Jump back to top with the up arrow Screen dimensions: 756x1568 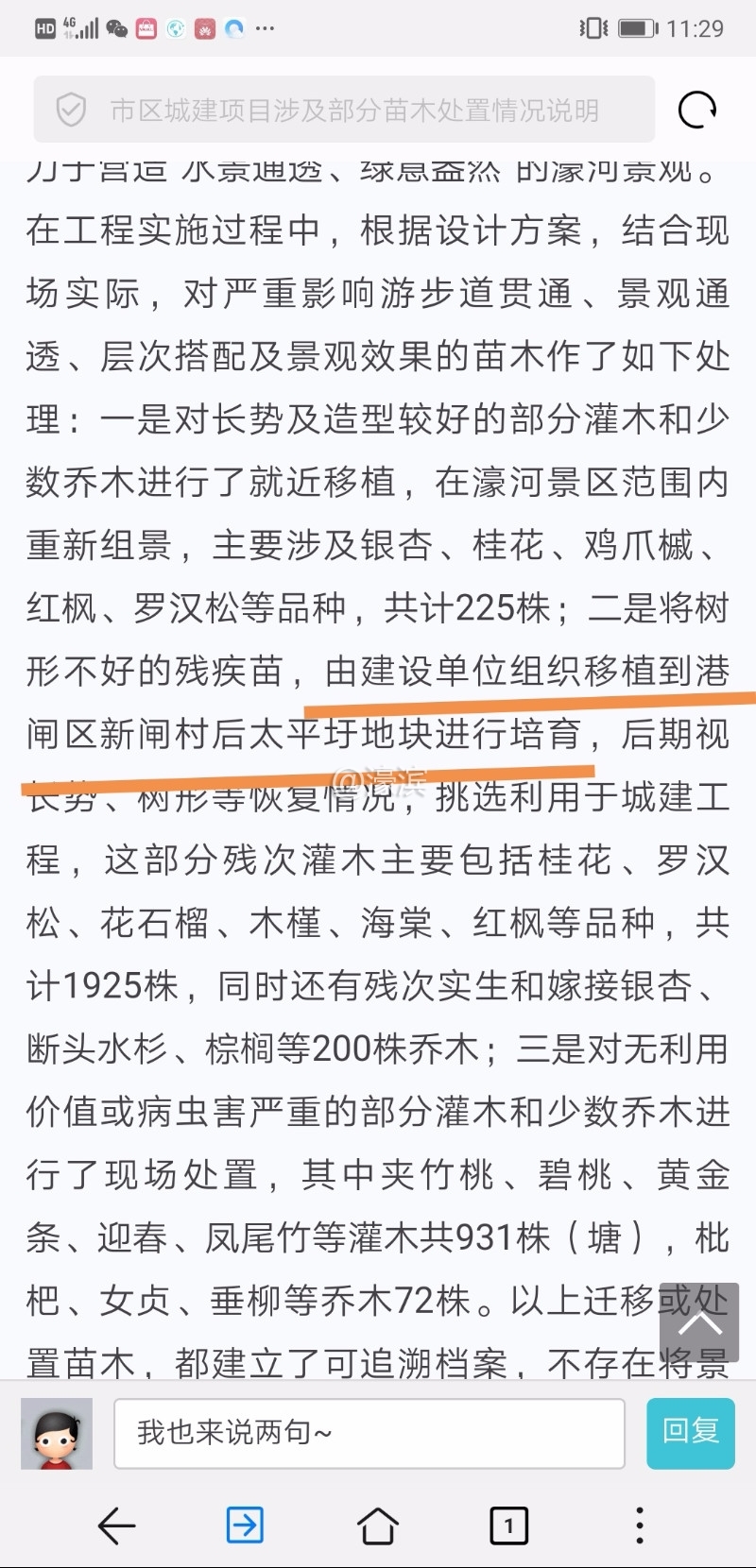pyautogui.click(x=699, y=1321)
